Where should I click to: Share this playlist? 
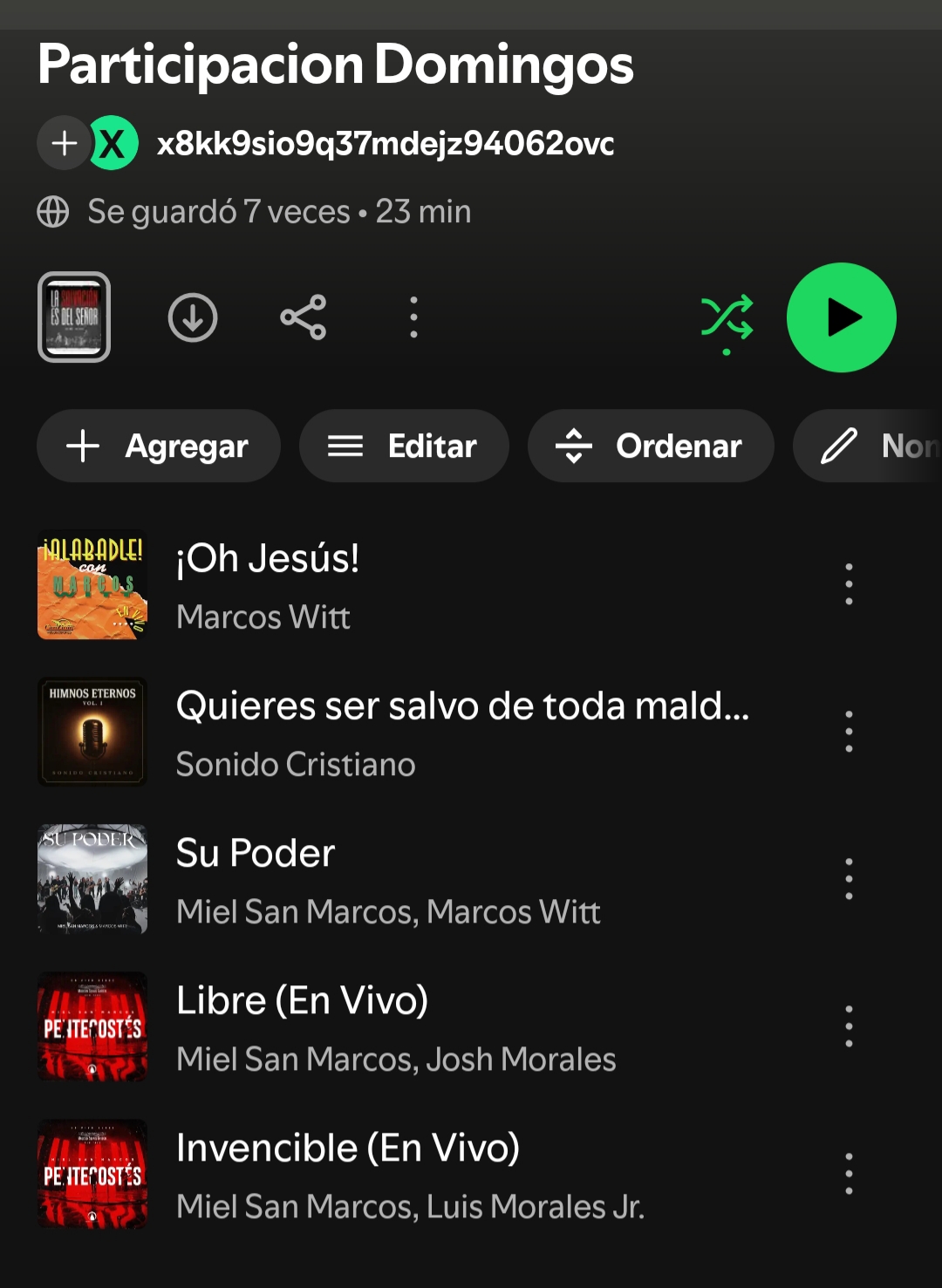303,317
